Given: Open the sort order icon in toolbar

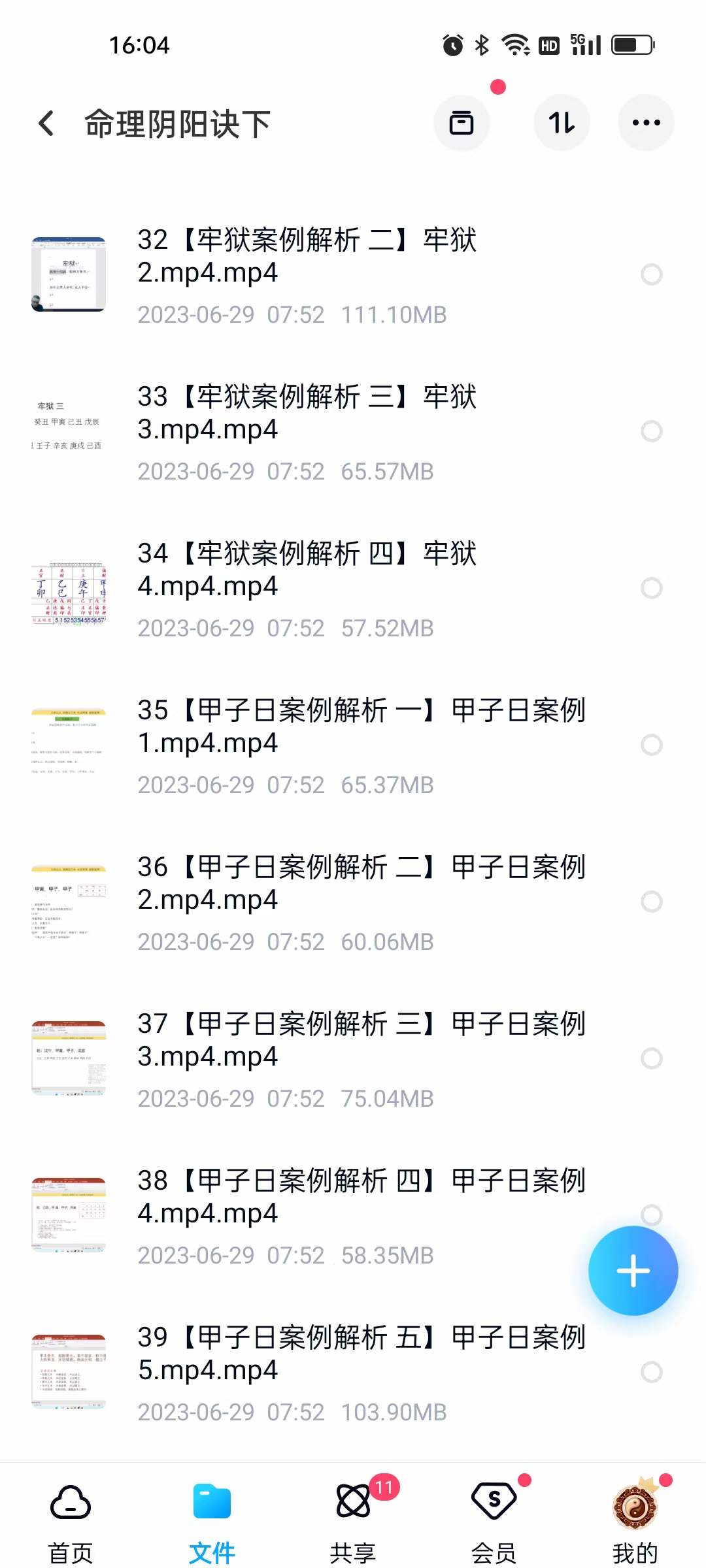Looking at the screenshot, I should [x=562, y=122].
